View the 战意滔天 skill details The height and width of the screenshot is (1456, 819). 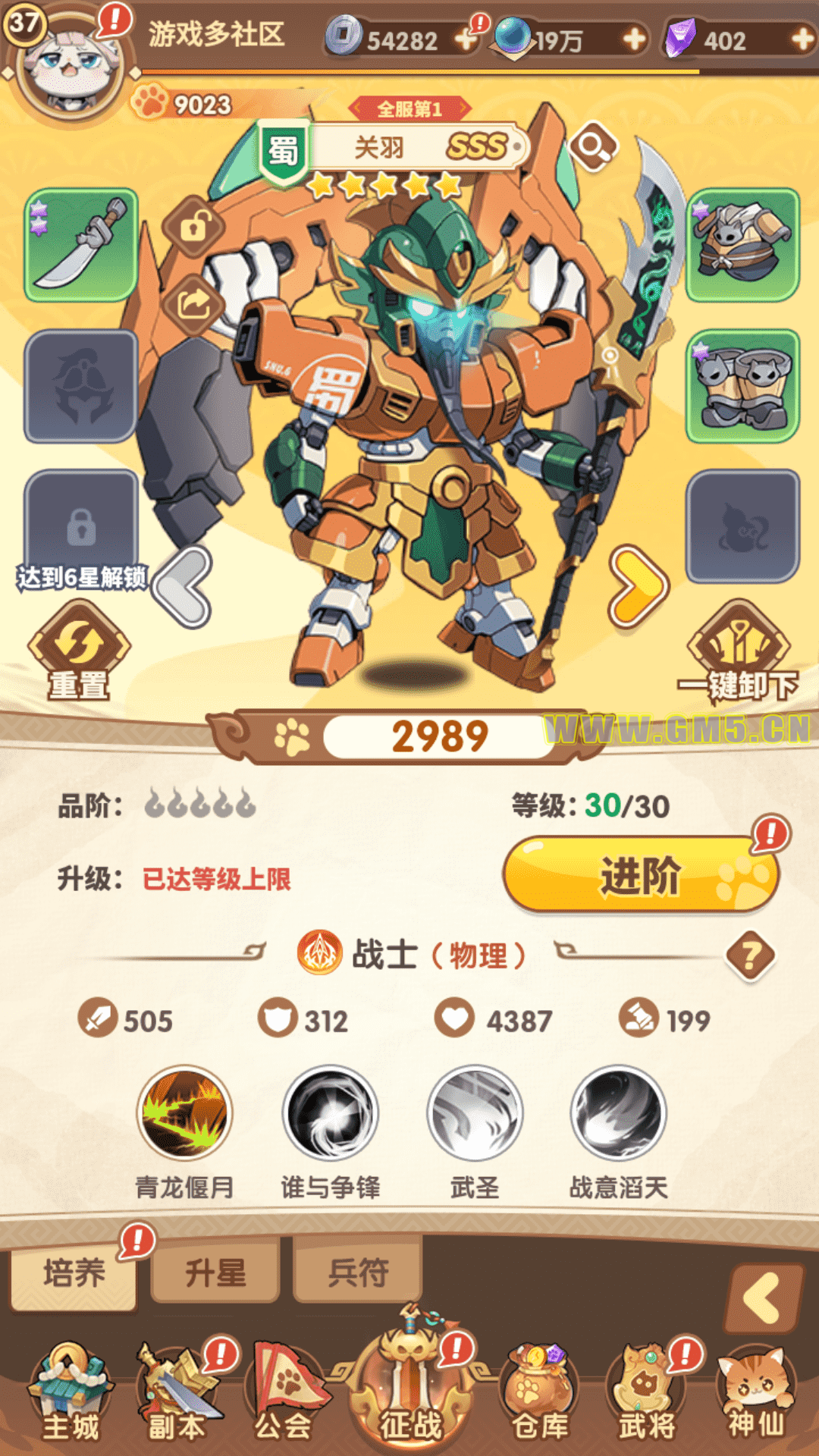[x=618, y=1113]
